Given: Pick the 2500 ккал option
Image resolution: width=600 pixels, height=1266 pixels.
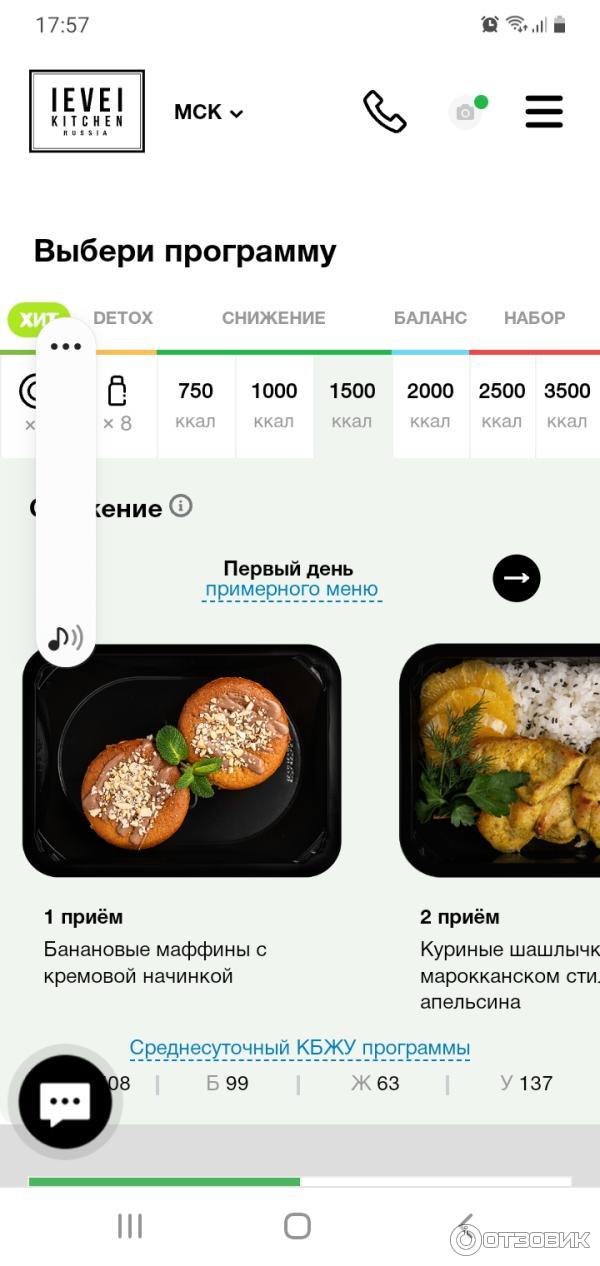Looking at the screenshot, I should [x=502, y=404].
